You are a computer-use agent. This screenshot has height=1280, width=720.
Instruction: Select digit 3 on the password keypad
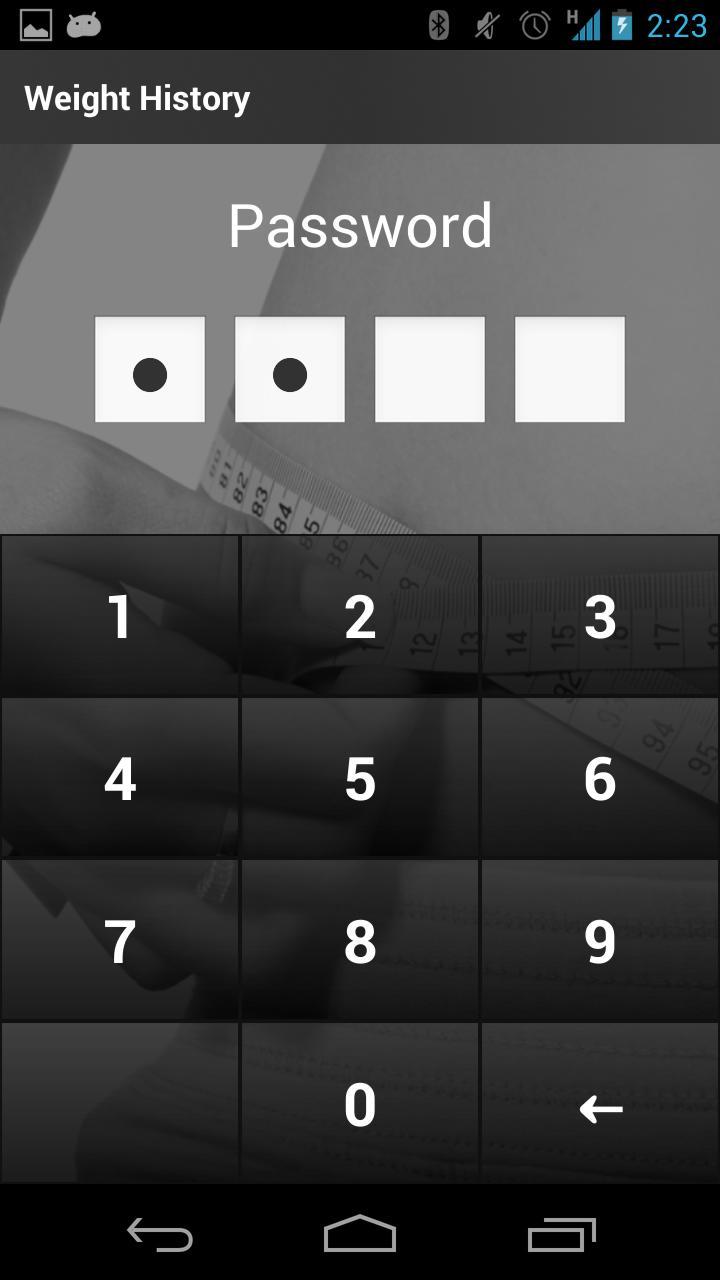coord(600,616)
